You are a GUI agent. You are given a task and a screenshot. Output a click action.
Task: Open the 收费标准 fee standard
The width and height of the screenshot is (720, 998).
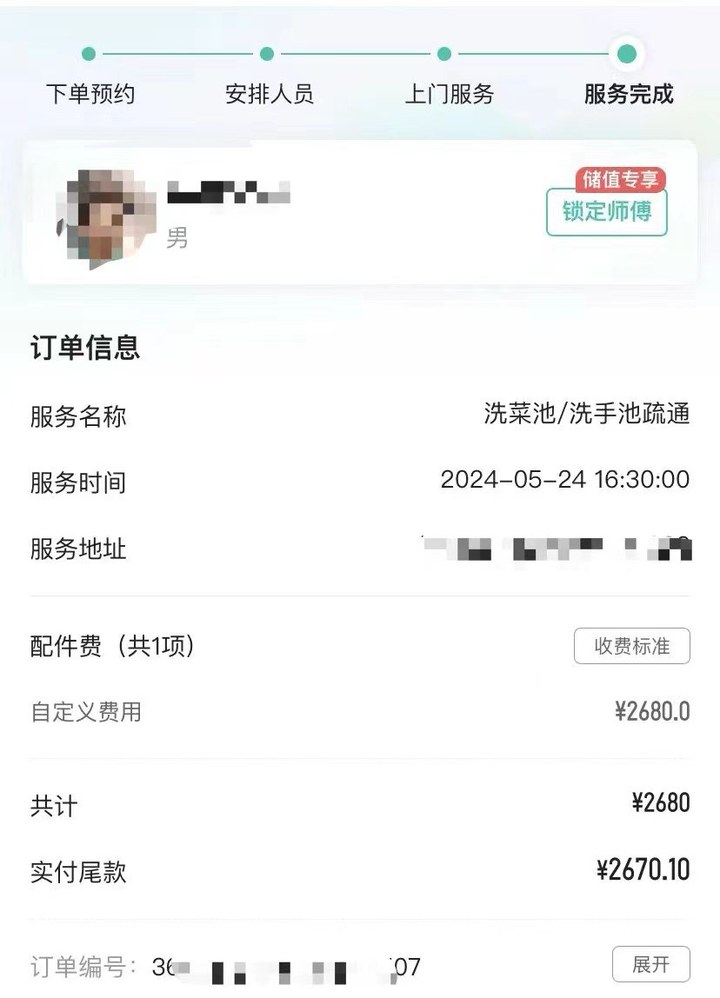[632, 646]
